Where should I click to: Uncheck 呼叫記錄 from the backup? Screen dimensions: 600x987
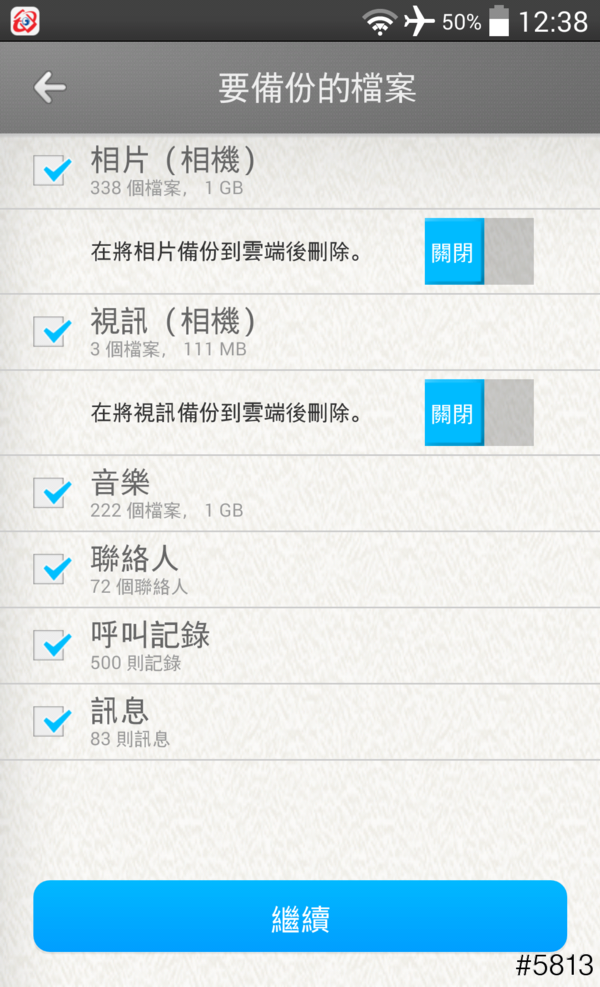tap(51, 645)
